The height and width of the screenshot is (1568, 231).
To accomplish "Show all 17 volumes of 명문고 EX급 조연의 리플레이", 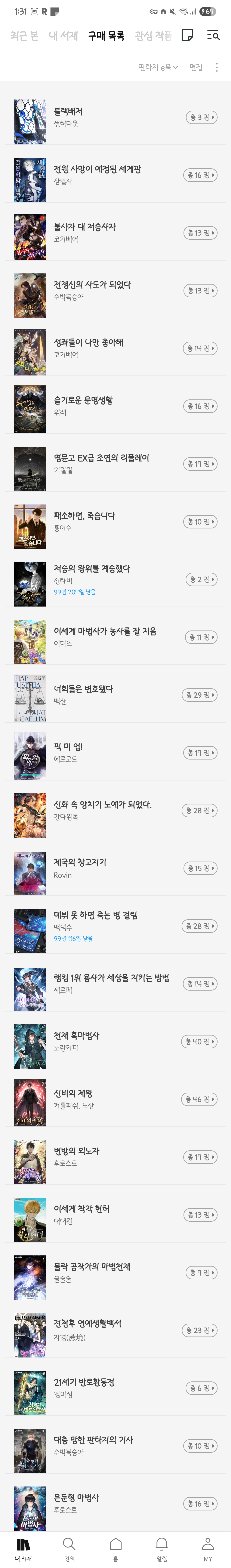I will (200, 464).
